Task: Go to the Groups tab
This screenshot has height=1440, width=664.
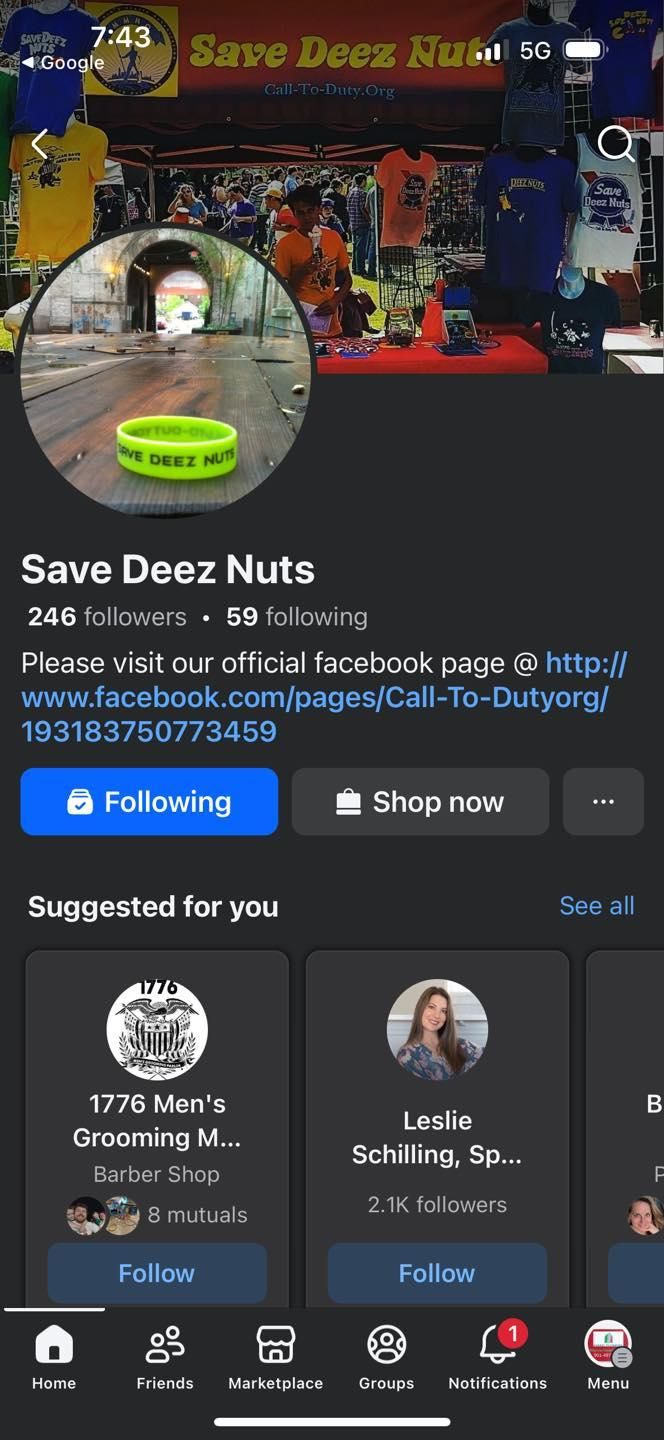Action: coord(386,1357)
